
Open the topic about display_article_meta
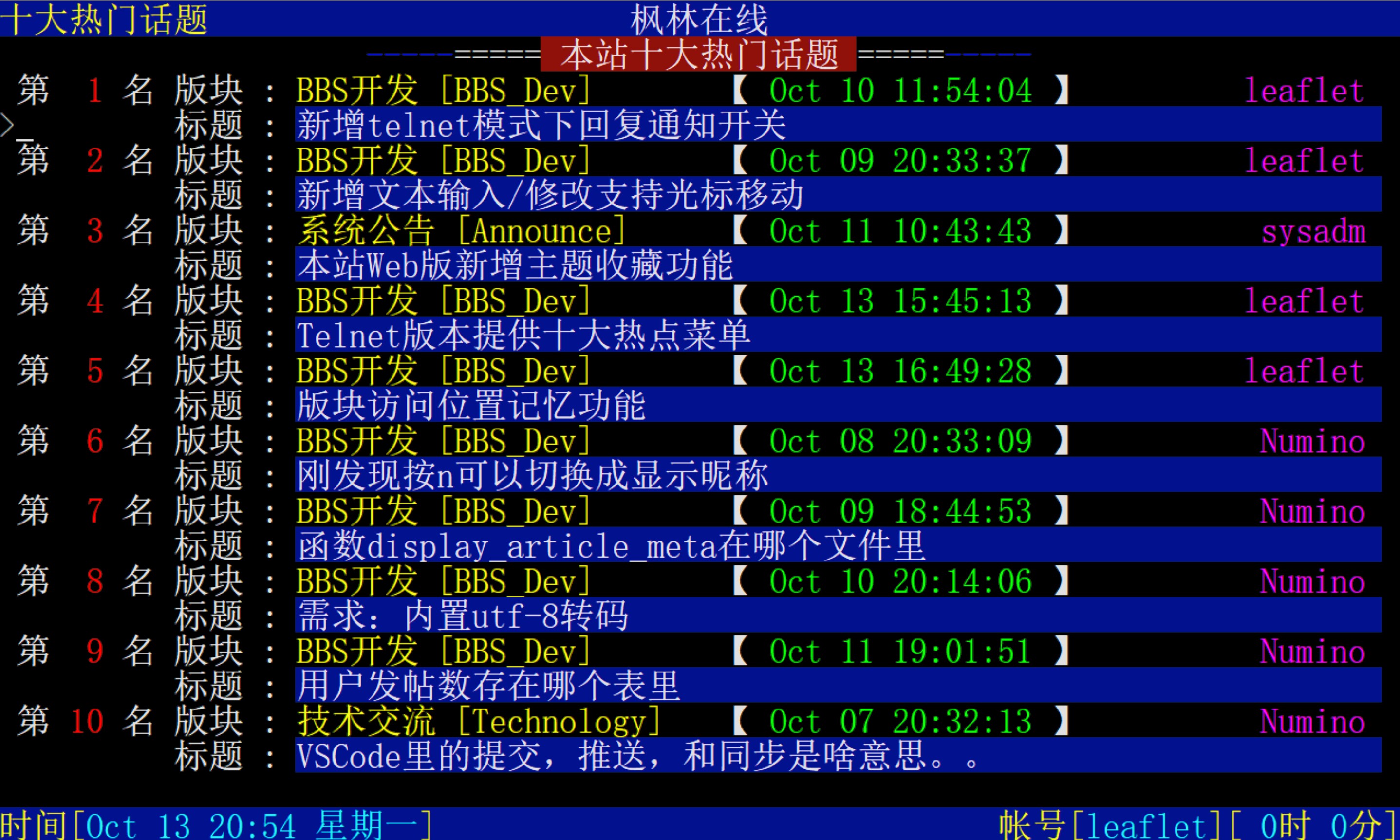[611, 546]
